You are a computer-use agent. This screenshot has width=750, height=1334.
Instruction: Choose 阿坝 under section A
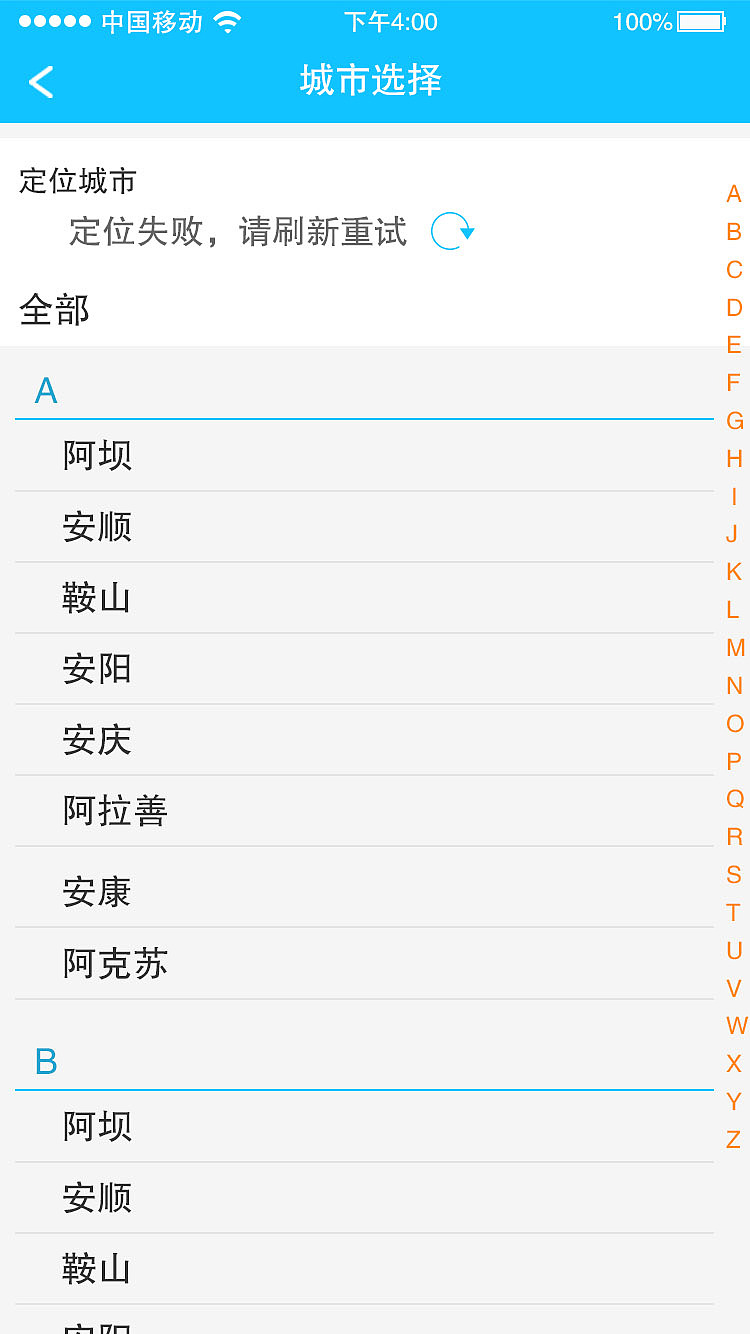(97, 455)
